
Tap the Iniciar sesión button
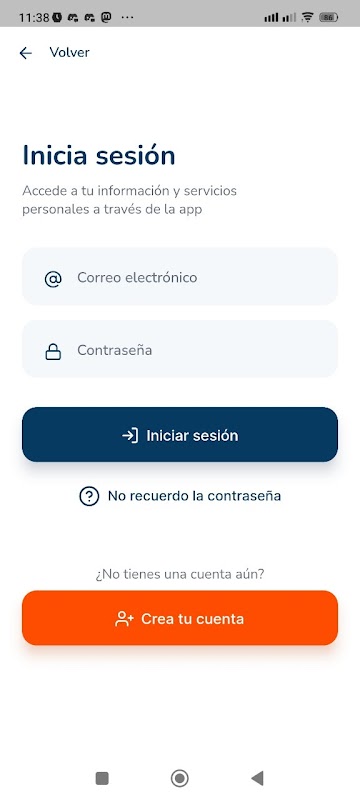click(179, 435)
